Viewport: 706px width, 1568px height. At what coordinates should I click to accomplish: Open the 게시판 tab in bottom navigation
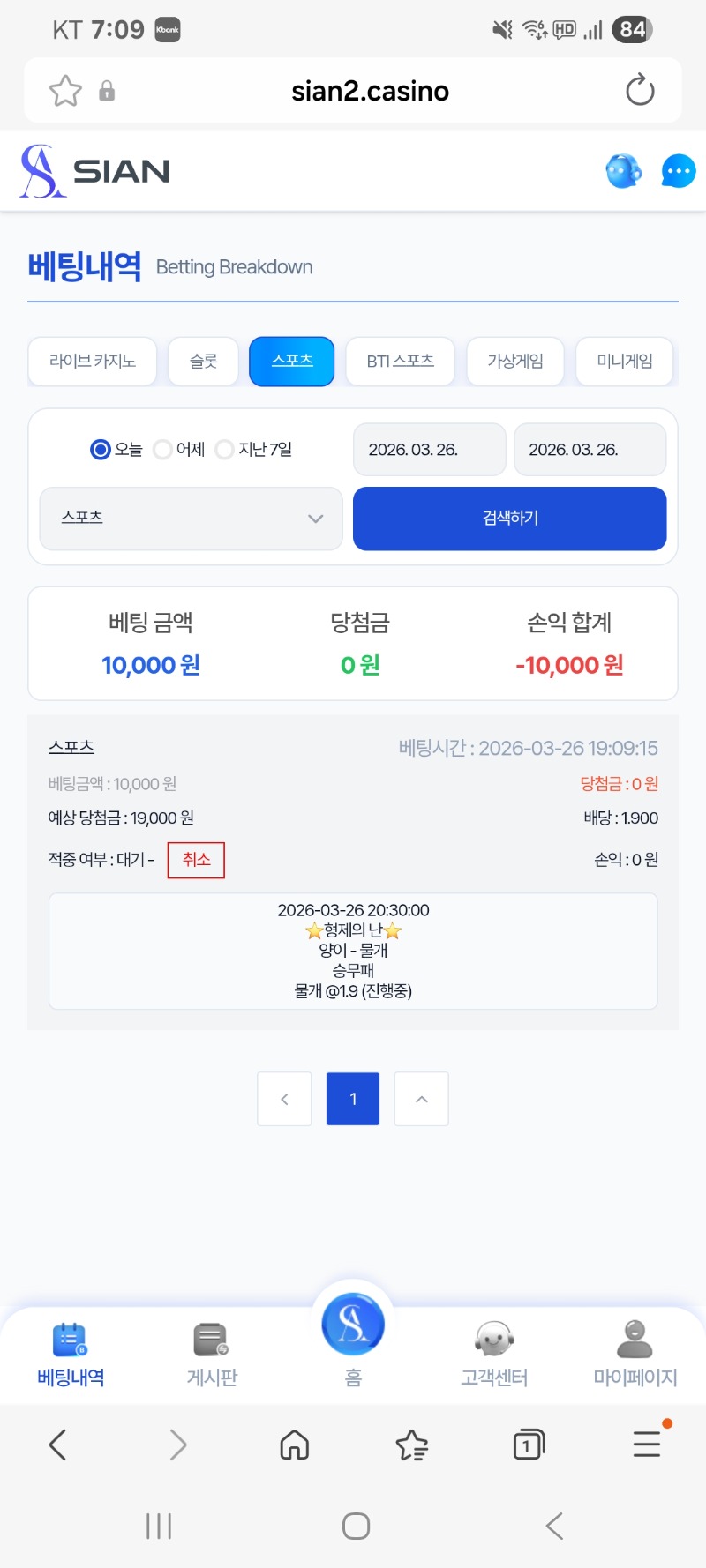(212, 1354)
